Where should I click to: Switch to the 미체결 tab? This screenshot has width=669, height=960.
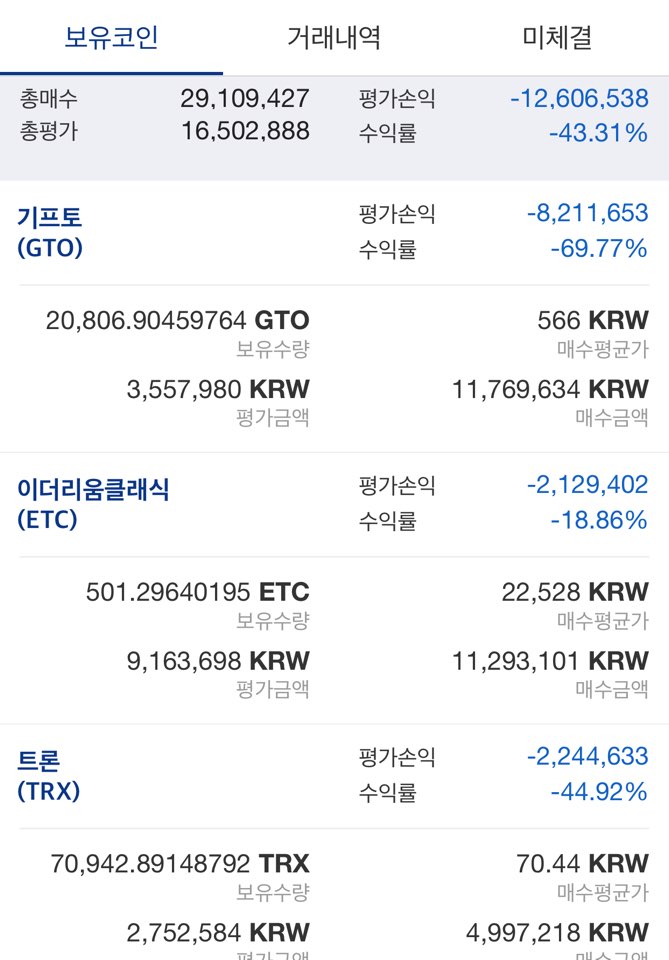point(557,38)
